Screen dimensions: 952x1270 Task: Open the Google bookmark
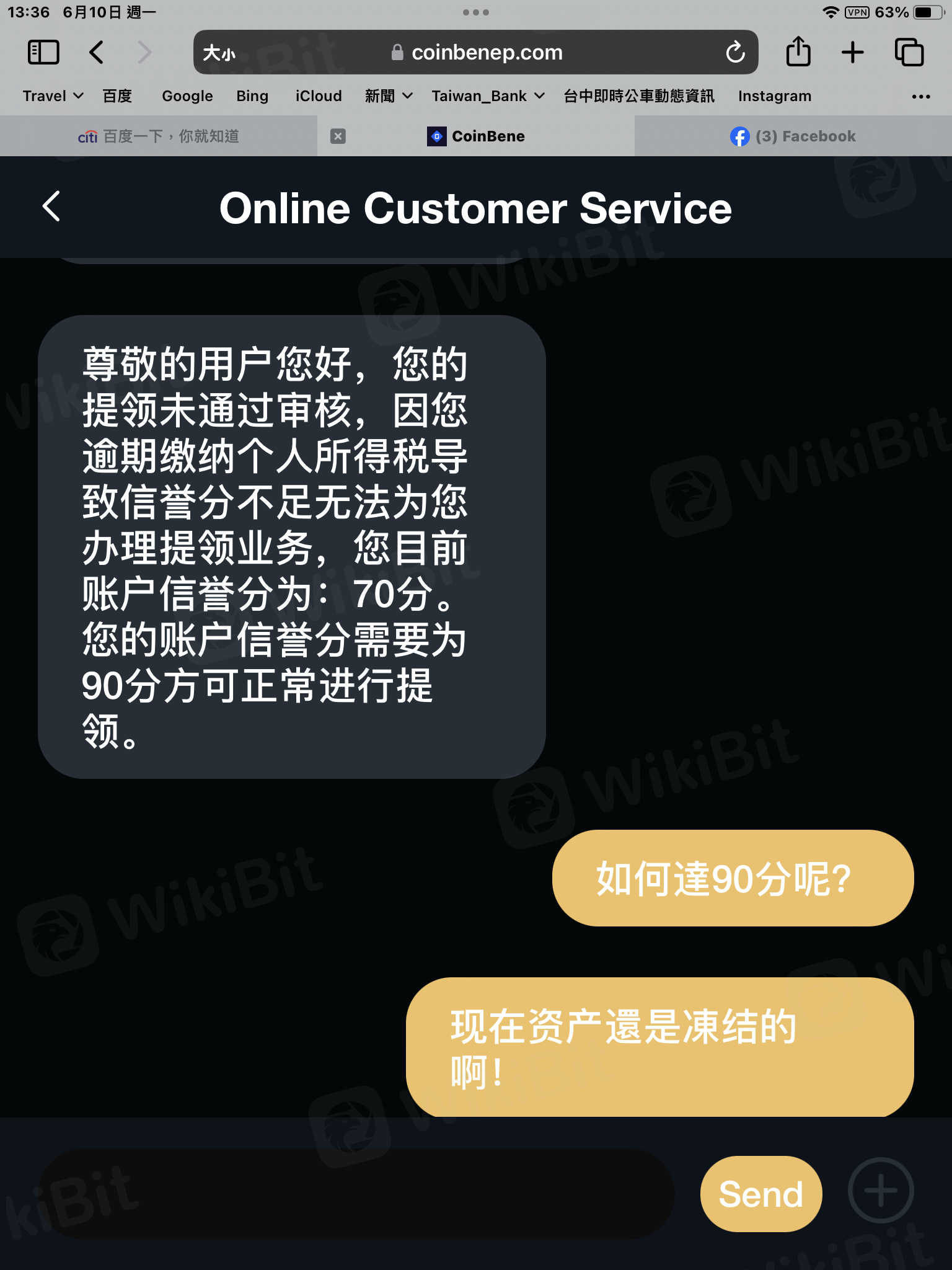[x=187, y=96]
